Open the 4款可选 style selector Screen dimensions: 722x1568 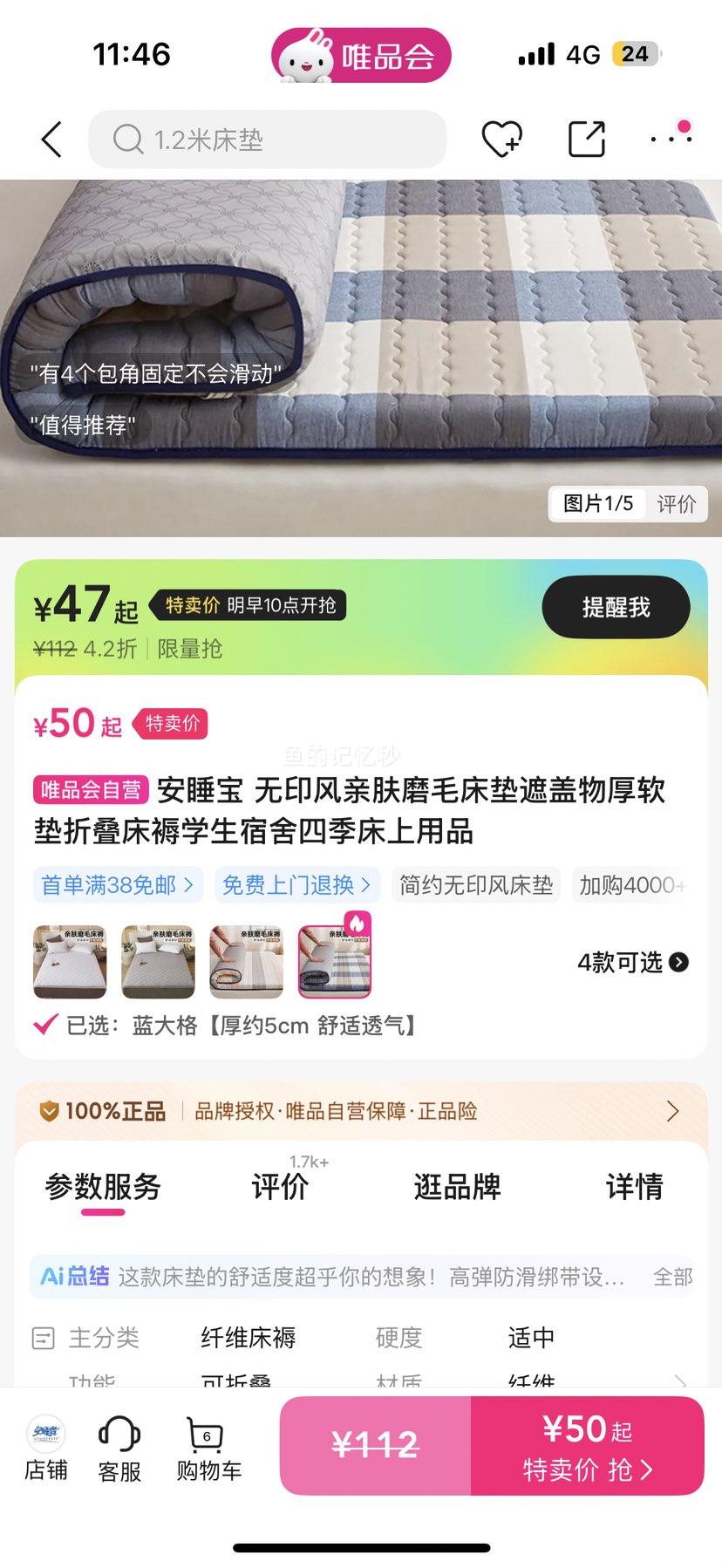coord(632,962)
